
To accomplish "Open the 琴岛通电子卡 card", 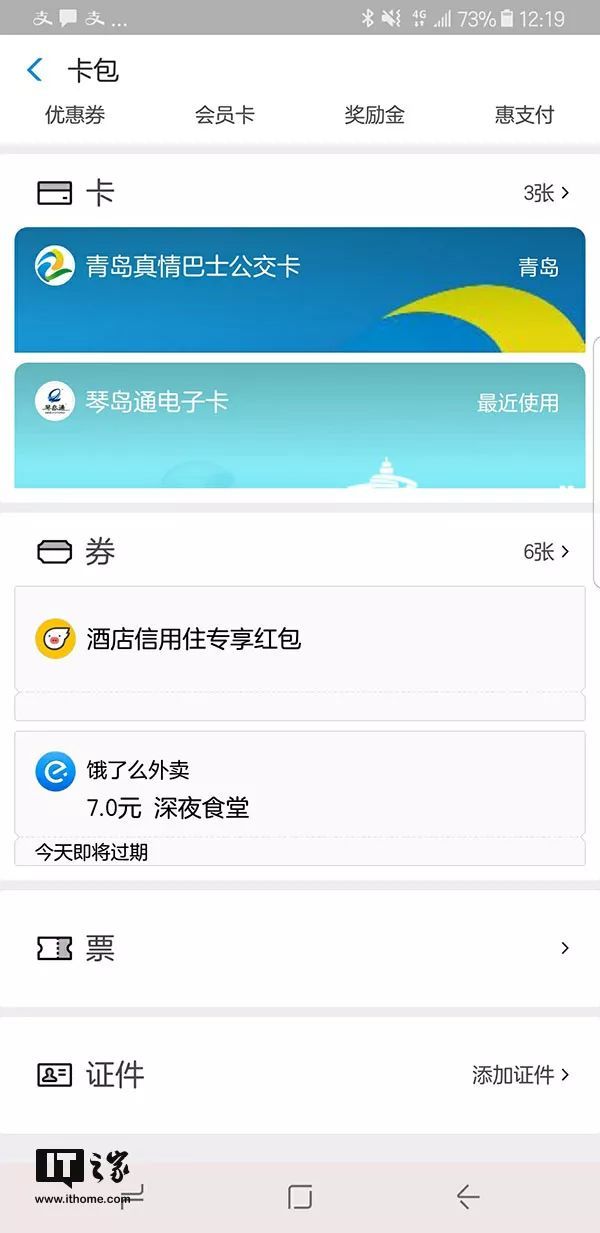I will (x=299, y=425).
